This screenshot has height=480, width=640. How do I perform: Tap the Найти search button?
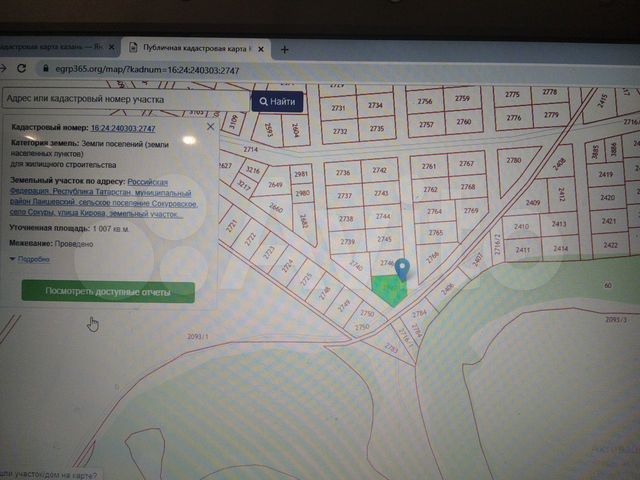(x=276, y=101)
